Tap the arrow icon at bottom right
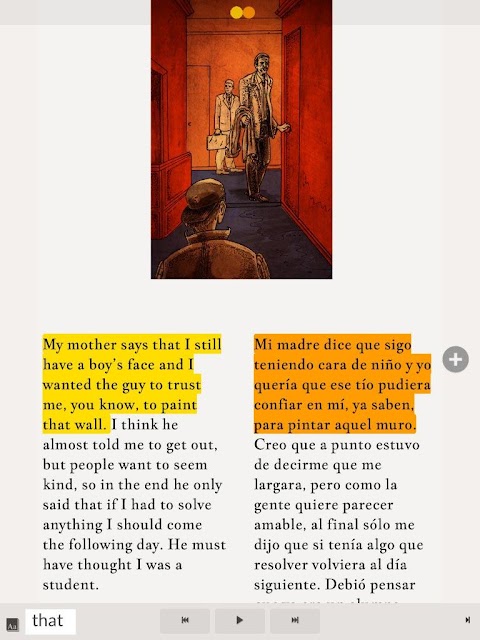 [x=467, y=620]
